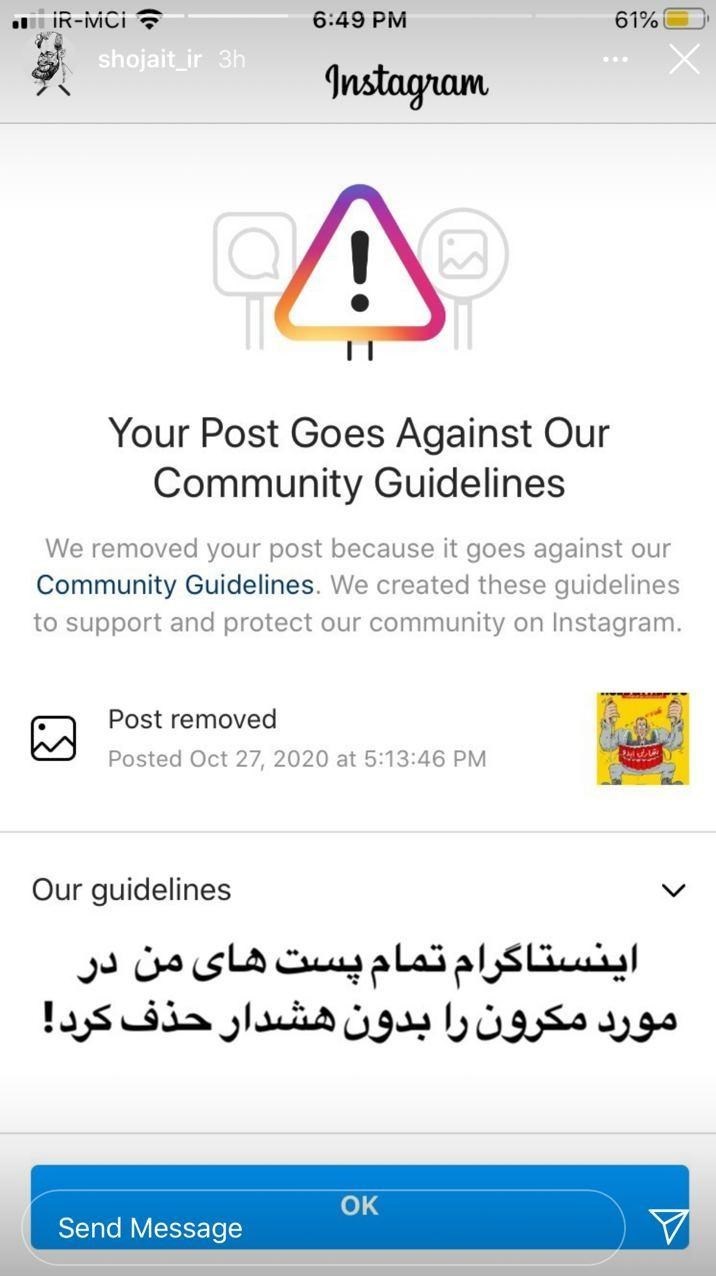Close the story viewer
The image size is (716, 1276).
[684, 60]
